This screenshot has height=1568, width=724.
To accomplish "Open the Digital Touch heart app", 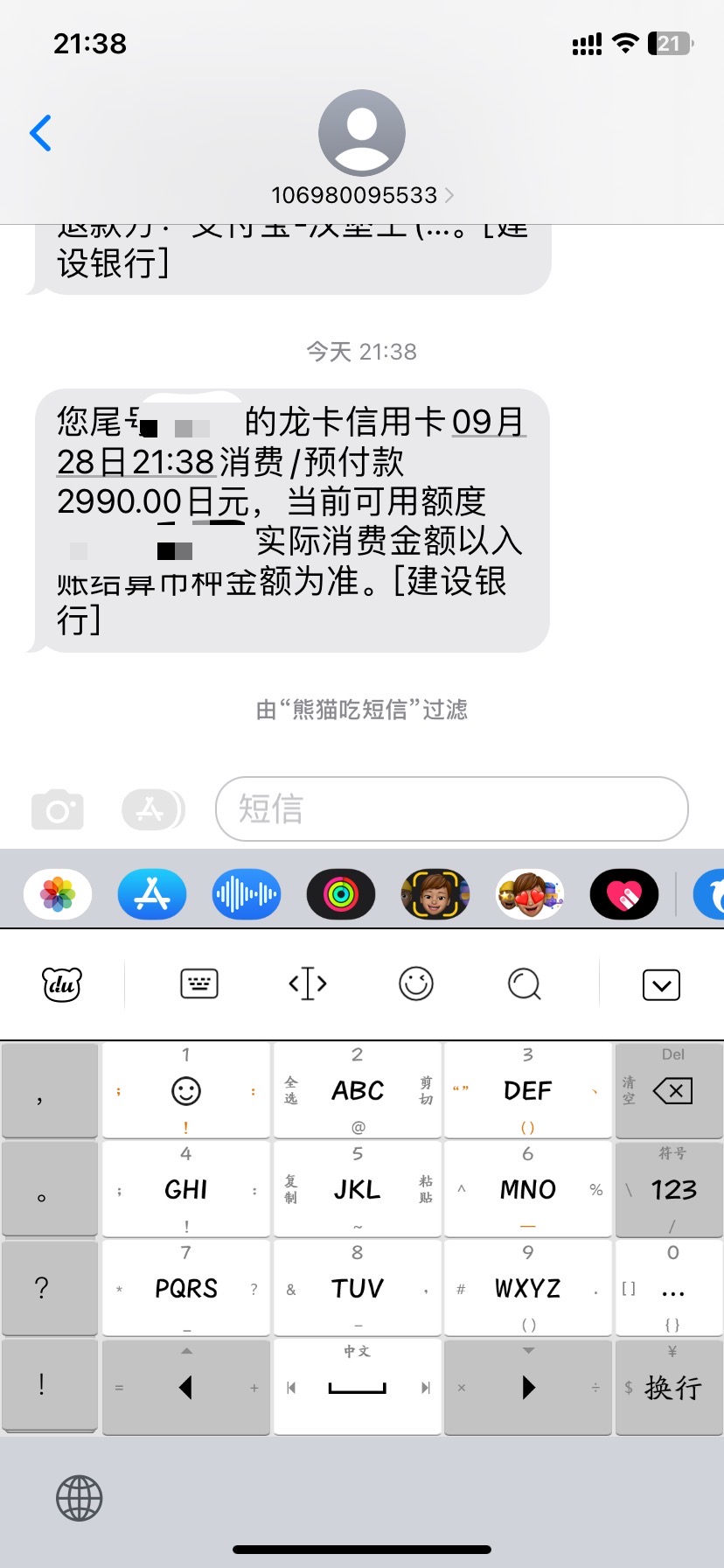I will click(624, 894).
